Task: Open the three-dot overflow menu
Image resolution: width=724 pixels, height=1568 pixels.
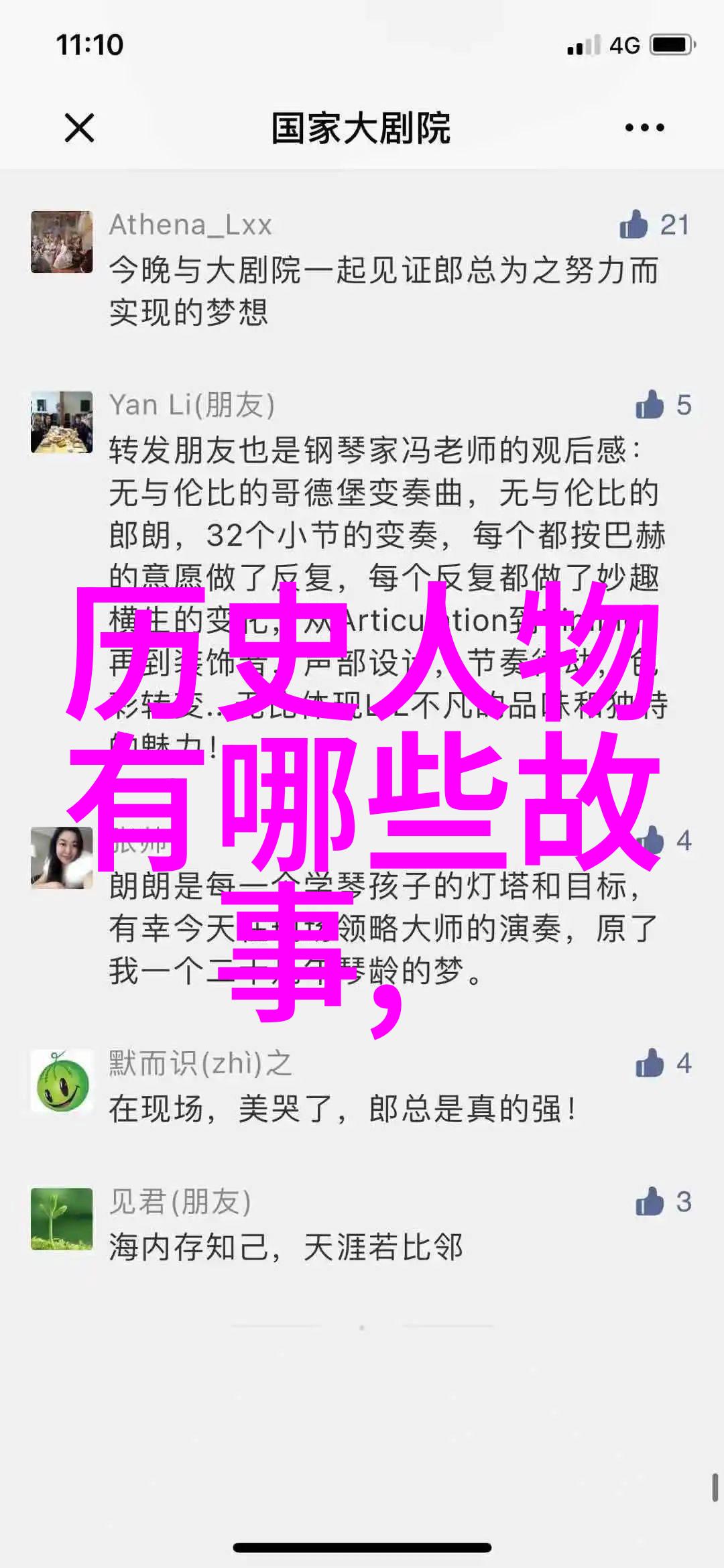Action: 644,127
